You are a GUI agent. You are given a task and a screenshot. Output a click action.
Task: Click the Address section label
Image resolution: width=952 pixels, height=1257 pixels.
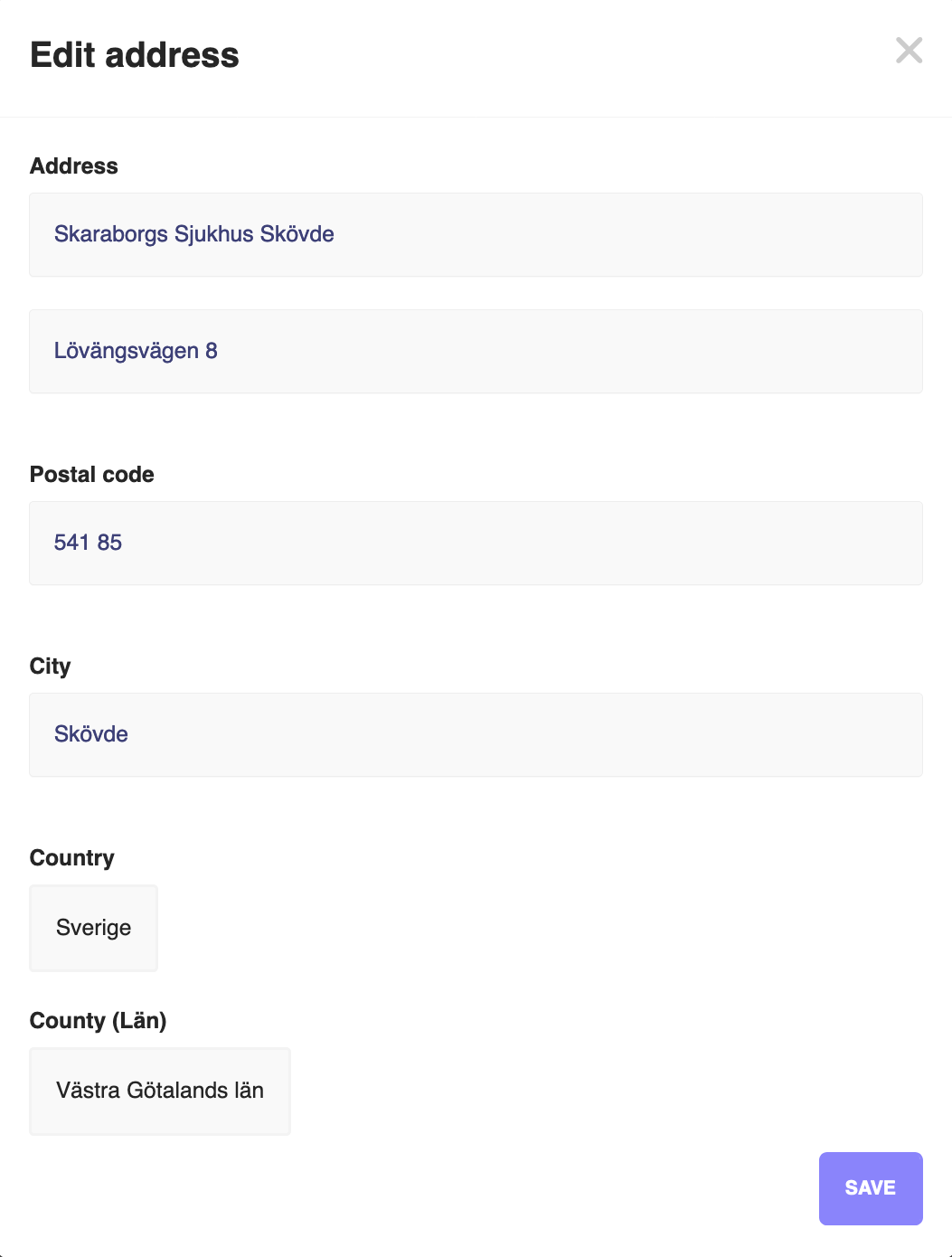(x=74, y=166)
